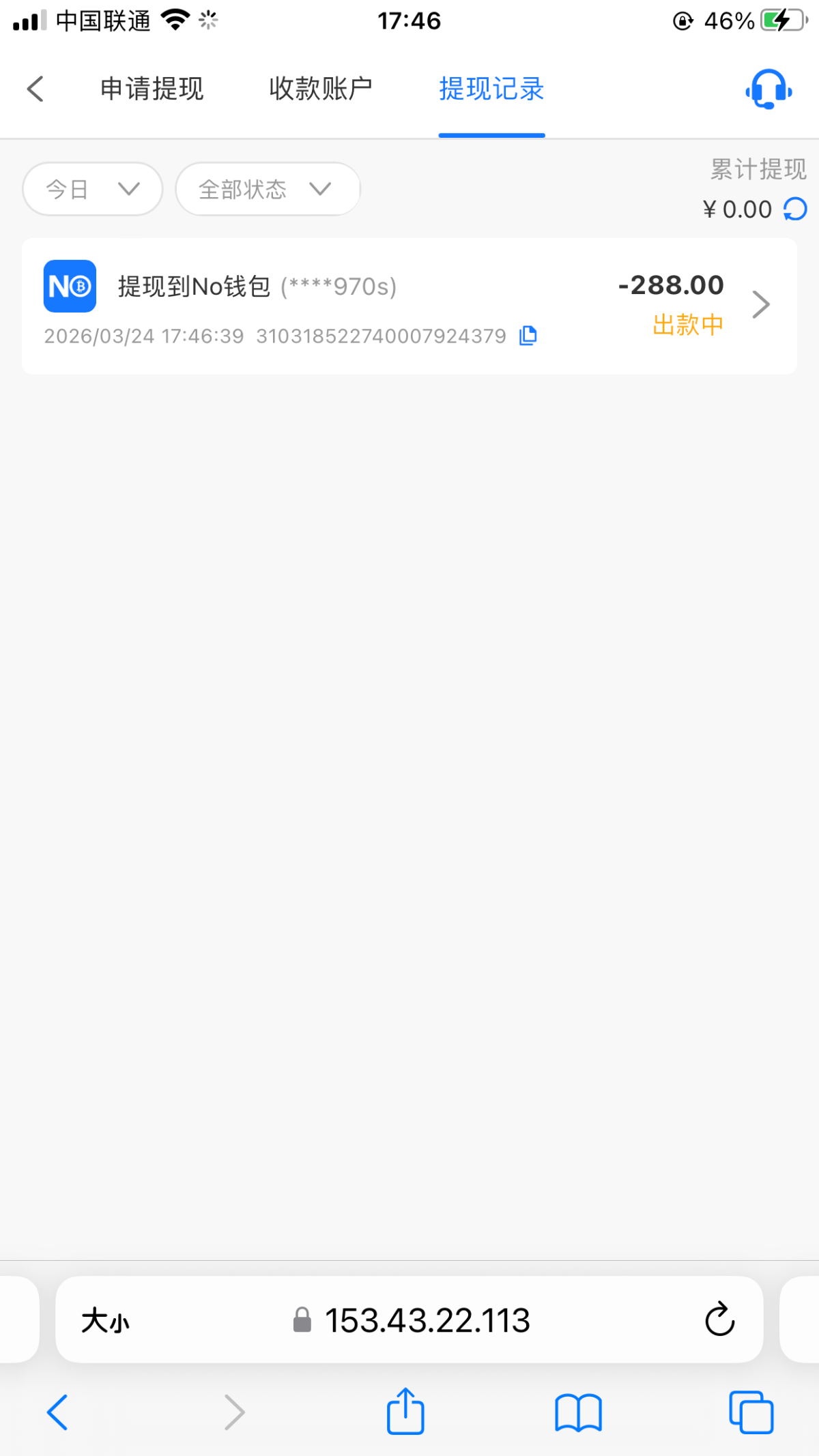The image size is (819, 1456).
Task: Expand the 全部状态 status filter dropdown
Action: (267, 189)
